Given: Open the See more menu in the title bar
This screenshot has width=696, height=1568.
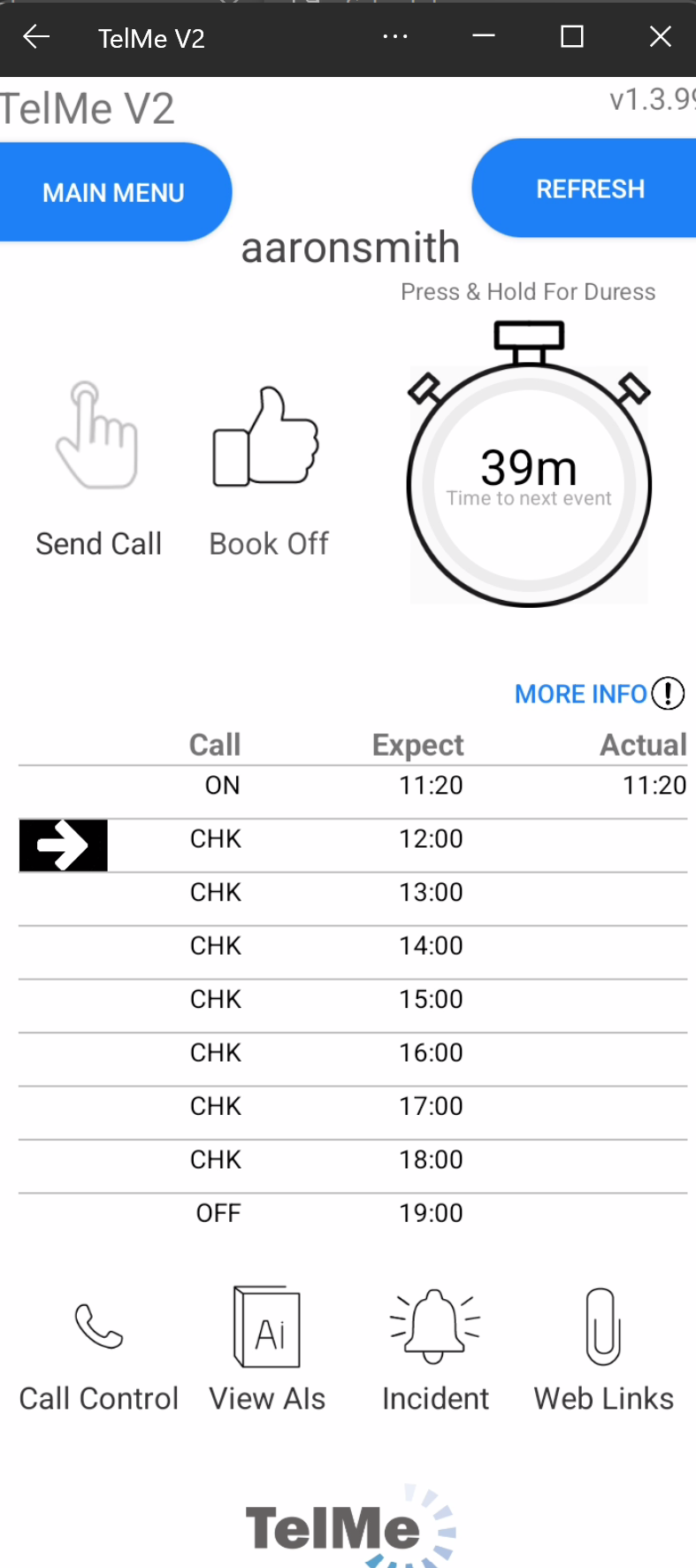Looking at the screenshot, I should pos(395,37).
